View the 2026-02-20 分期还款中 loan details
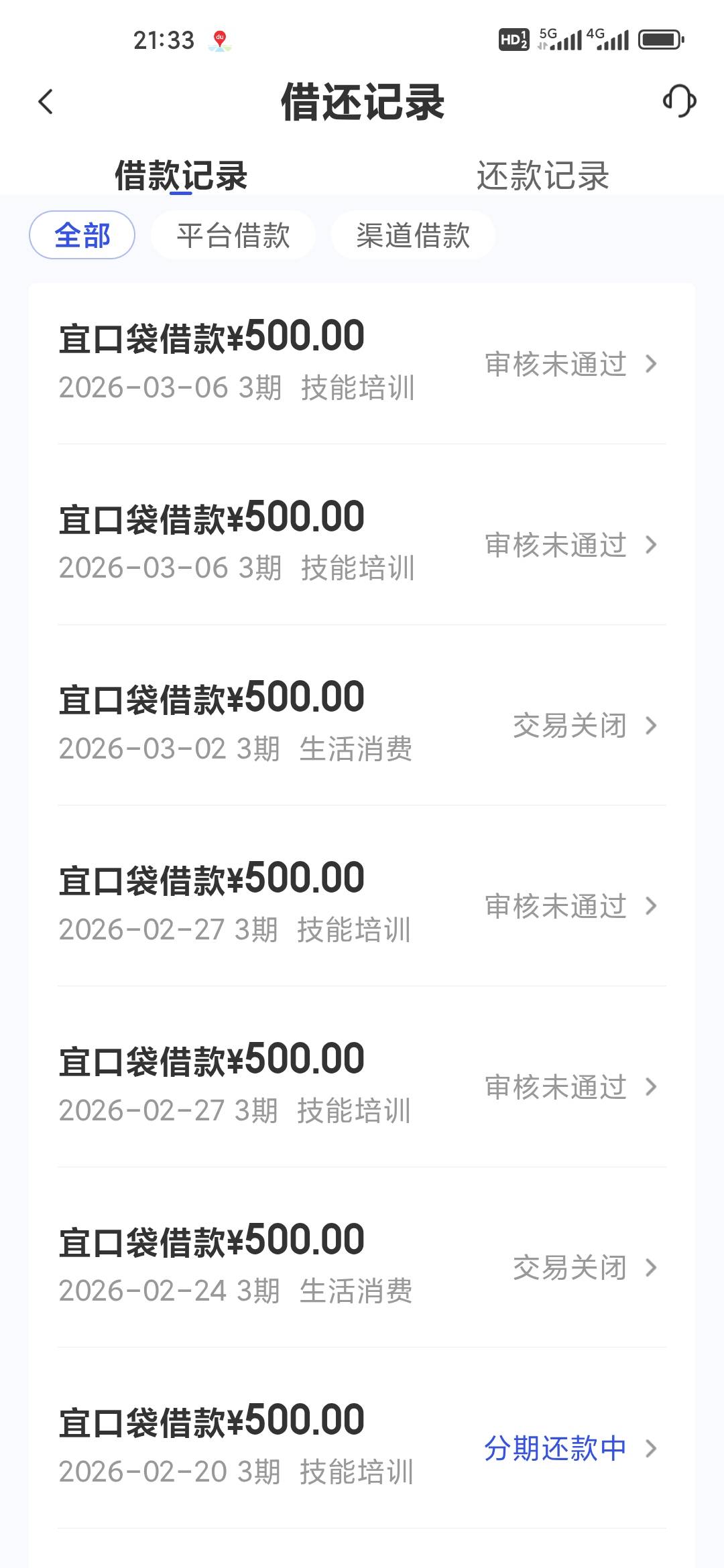 [362, 1447]
